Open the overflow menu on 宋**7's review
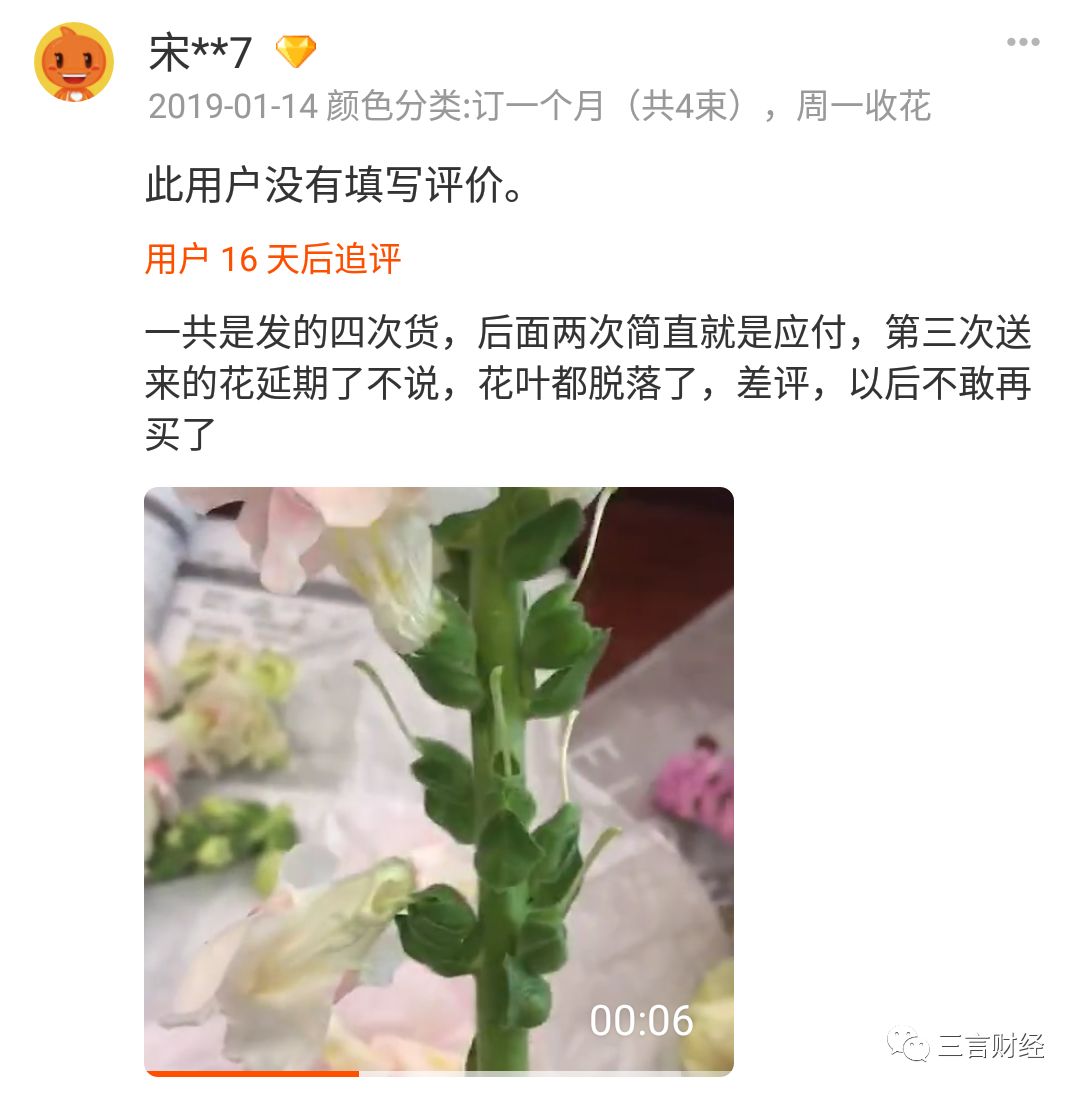Viewport: 1080px width, 1094px height. (1023, 42)
